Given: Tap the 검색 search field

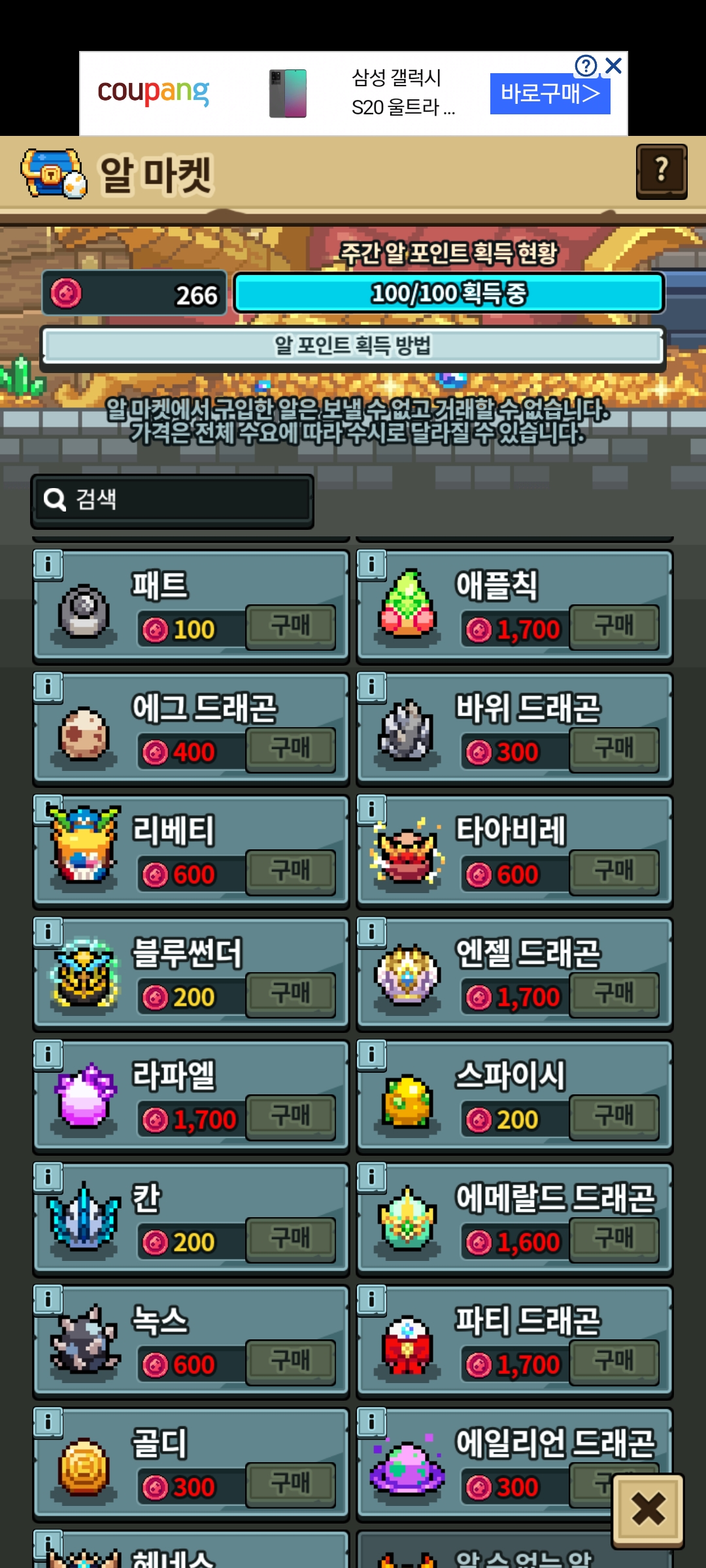Looking at the screenshot, I should pos(173,500).
